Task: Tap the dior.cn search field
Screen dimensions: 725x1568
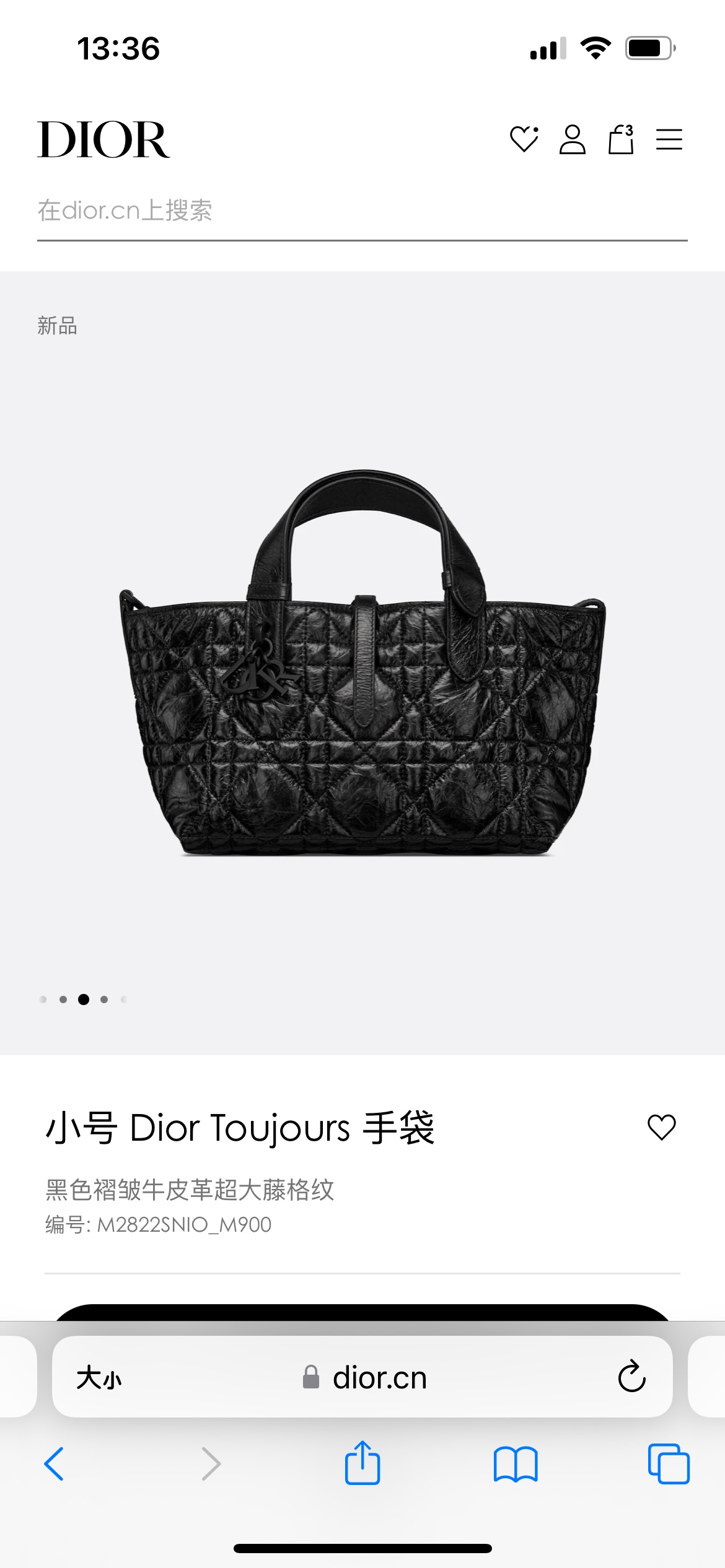Action: click(362, 211)
